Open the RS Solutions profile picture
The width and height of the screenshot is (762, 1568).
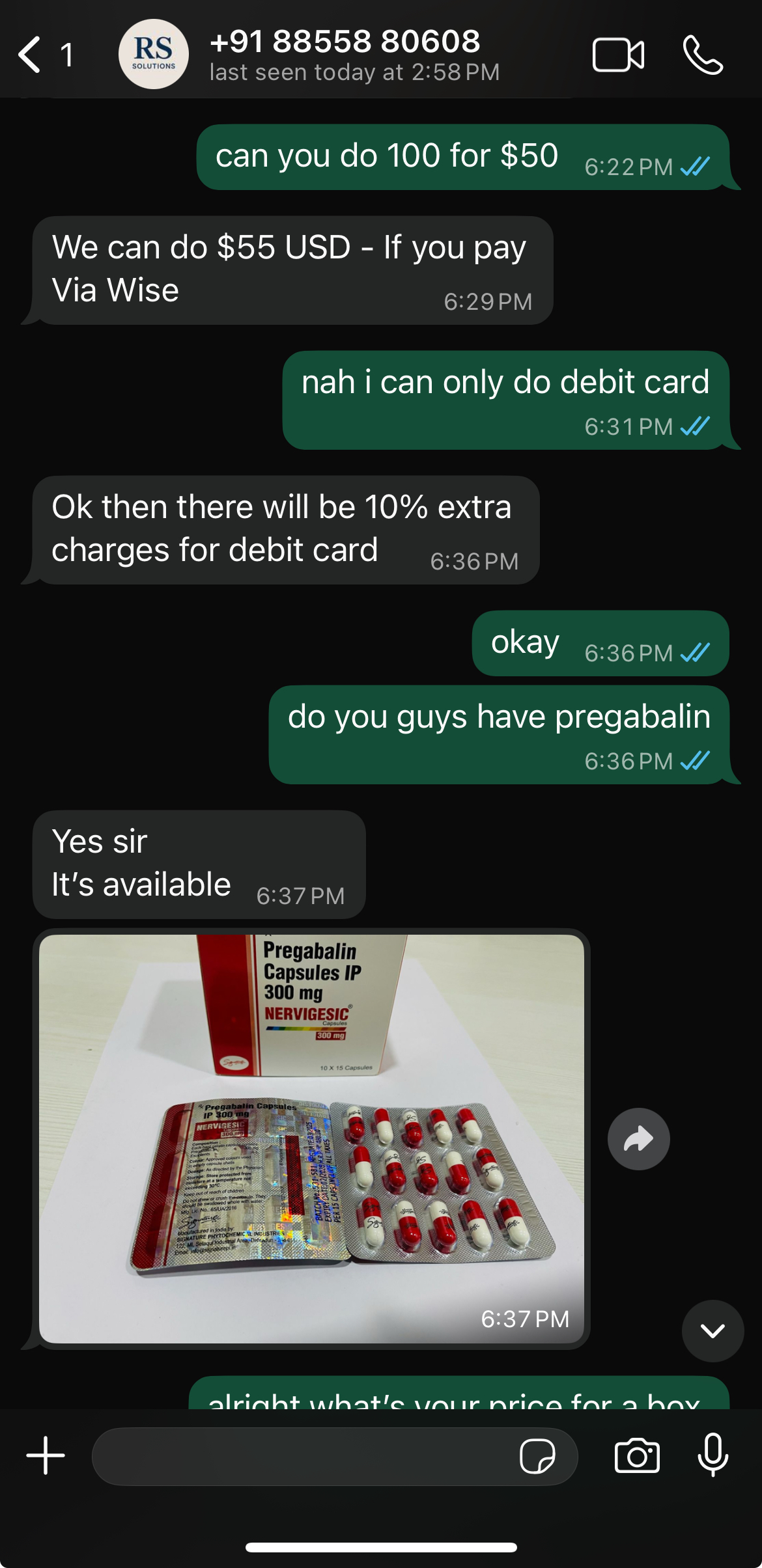(x=154, y=54)
